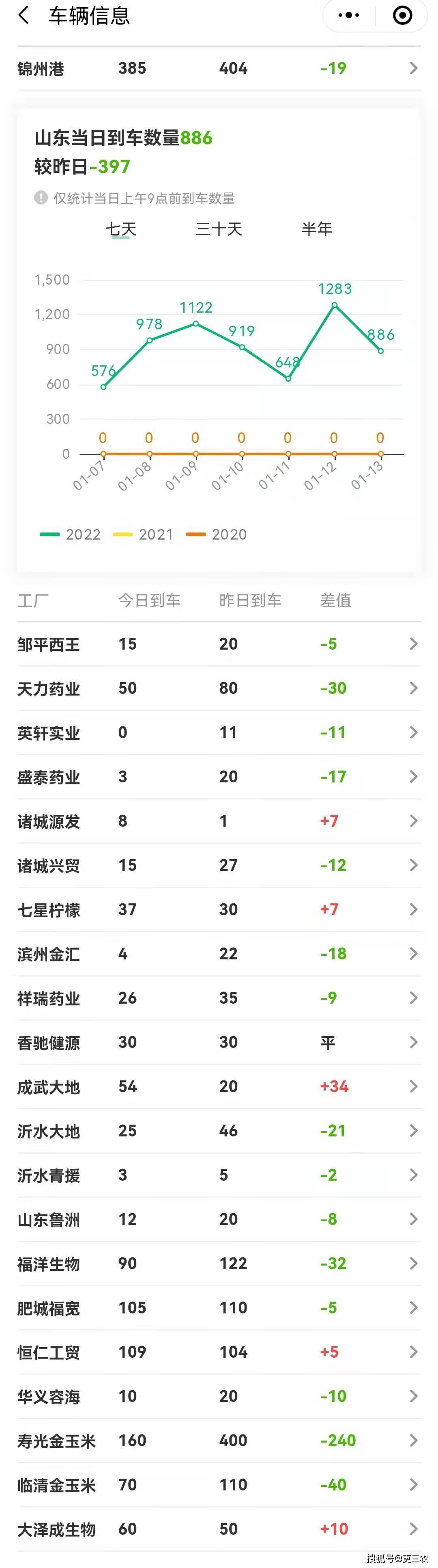The width and height of the screenshot is (438, 1568).
Task: Switch chart to 三十天 range
Action: point(219,229)
